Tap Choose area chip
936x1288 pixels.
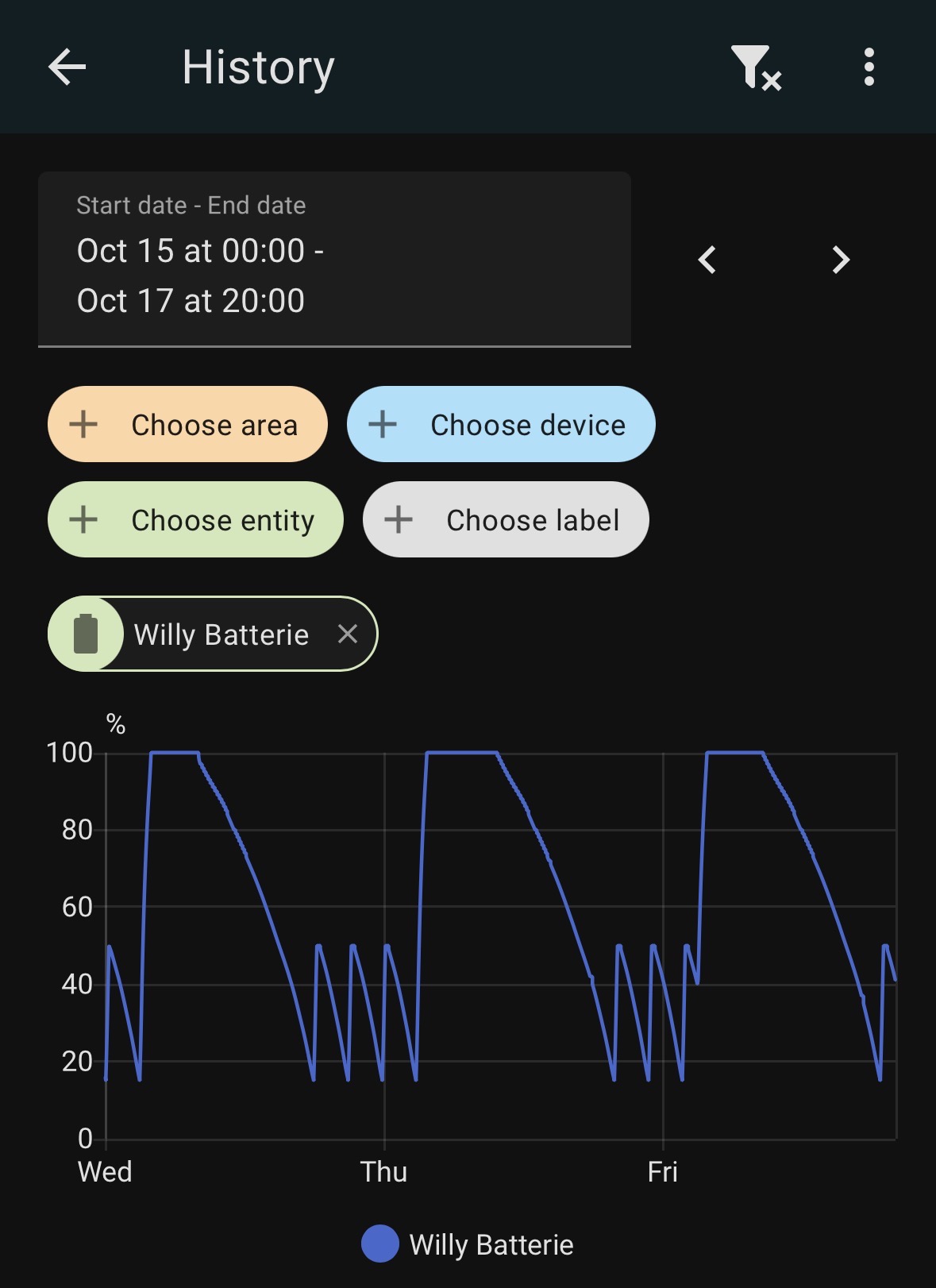[x=187, y=424]
